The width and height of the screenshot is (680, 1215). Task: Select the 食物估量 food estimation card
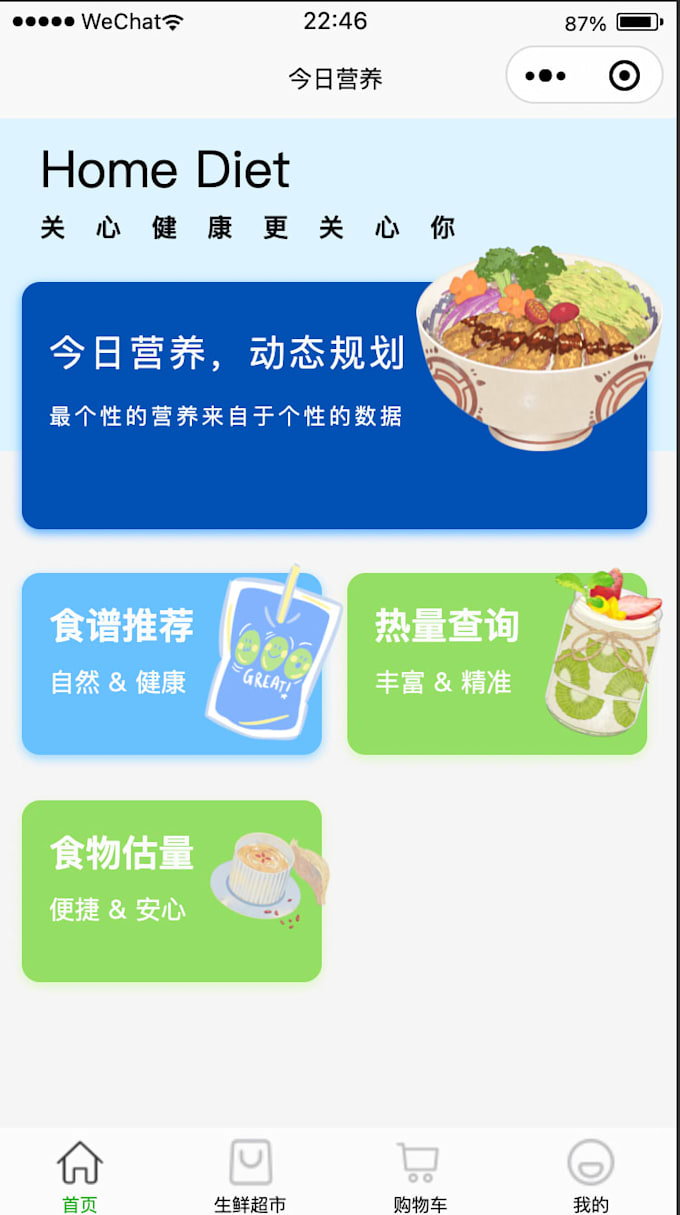[171, 891]
